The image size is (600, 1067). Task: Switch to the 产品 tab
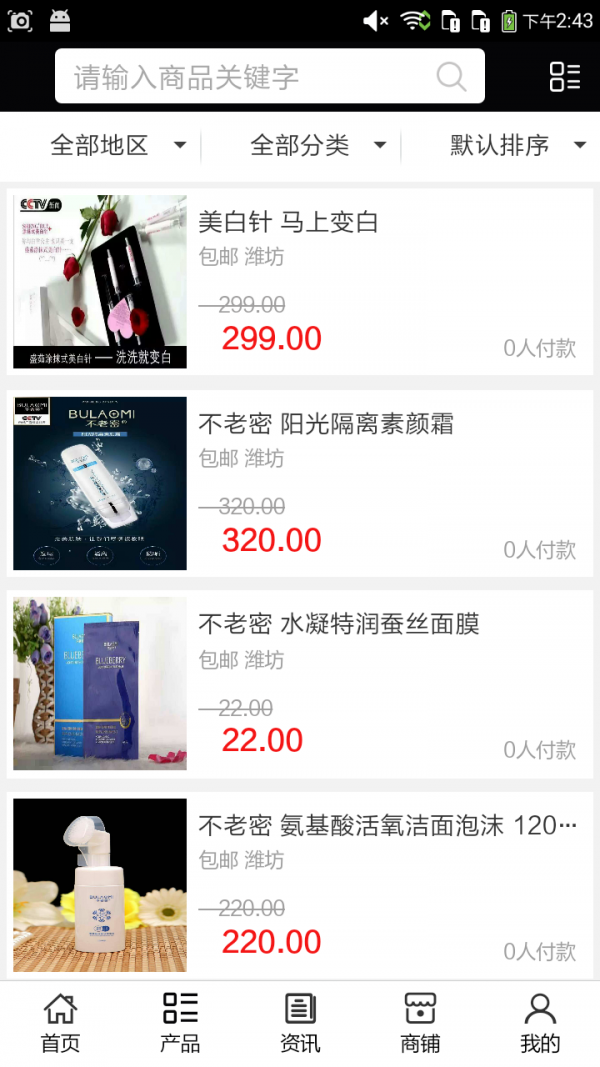point(180,1023)
